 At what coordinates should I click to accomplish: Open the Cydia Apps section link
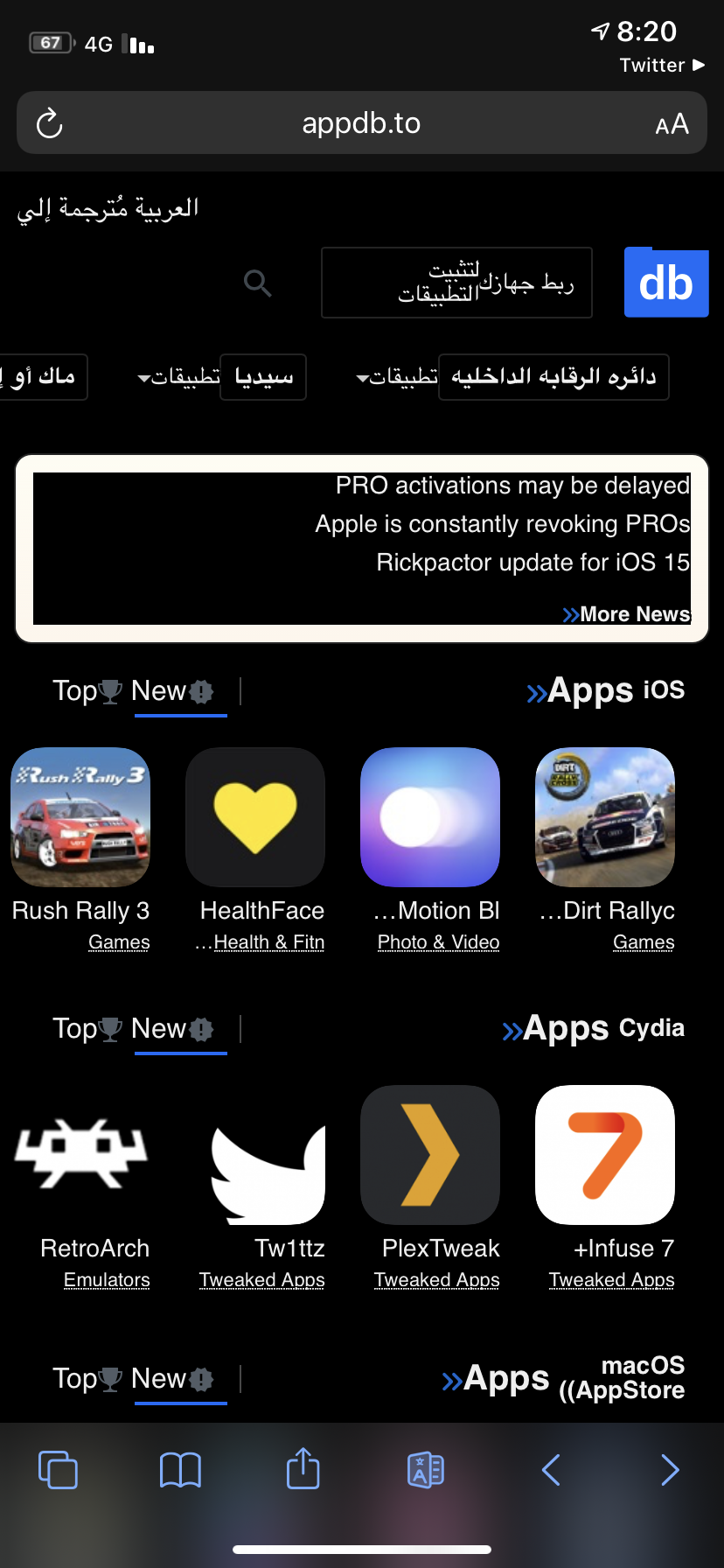click(593, 1029)
